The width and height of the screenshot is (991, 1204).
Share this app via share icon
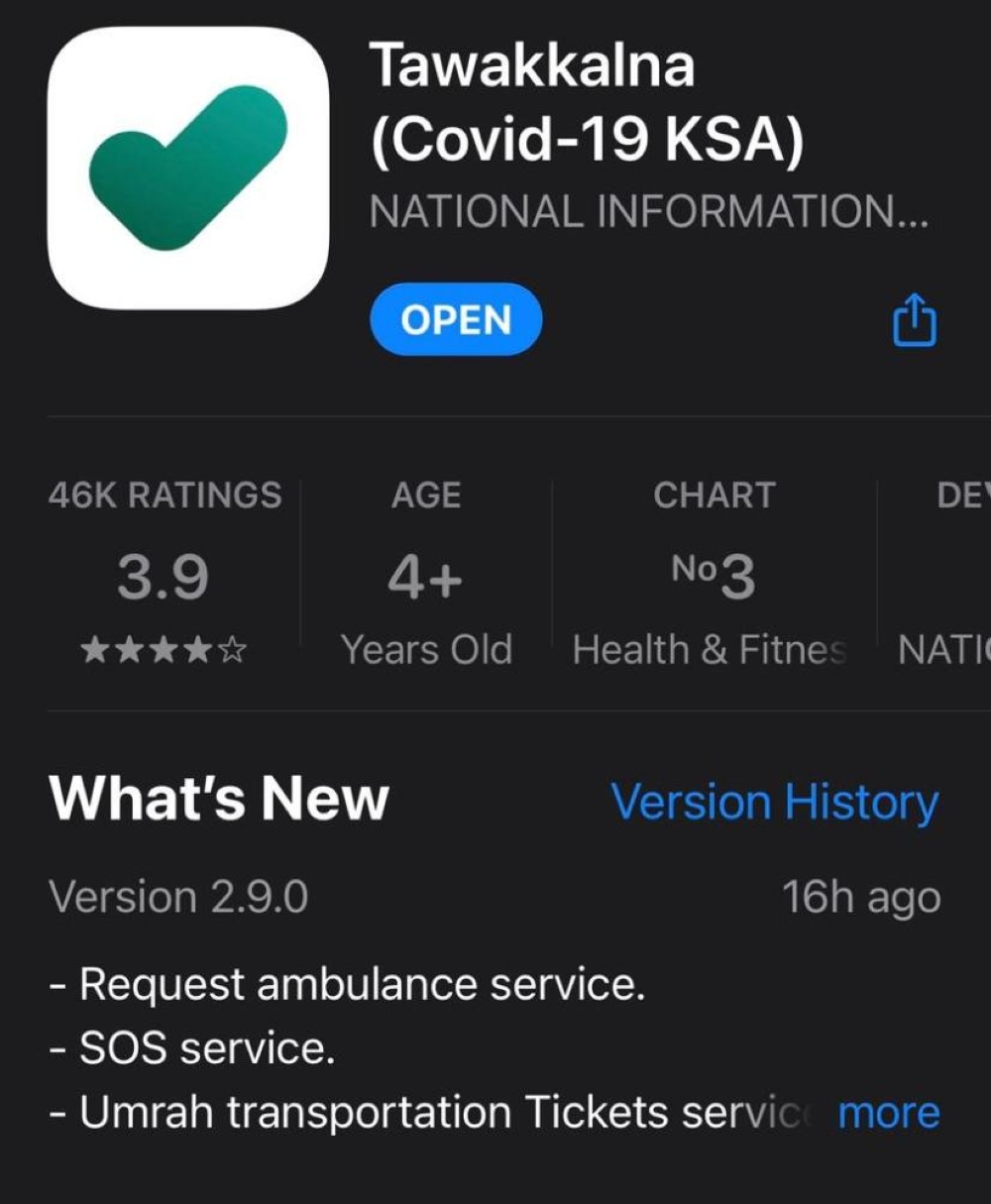click(x=914, y=320)
